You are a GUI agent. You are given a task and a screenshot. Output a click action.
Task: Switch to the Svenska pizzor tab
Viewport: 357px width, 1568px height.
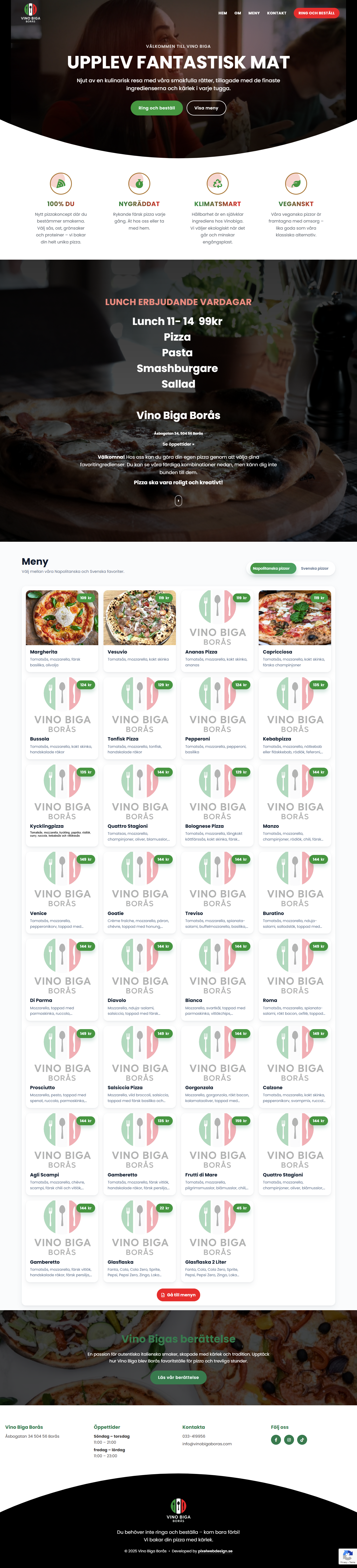coord(314,568)
